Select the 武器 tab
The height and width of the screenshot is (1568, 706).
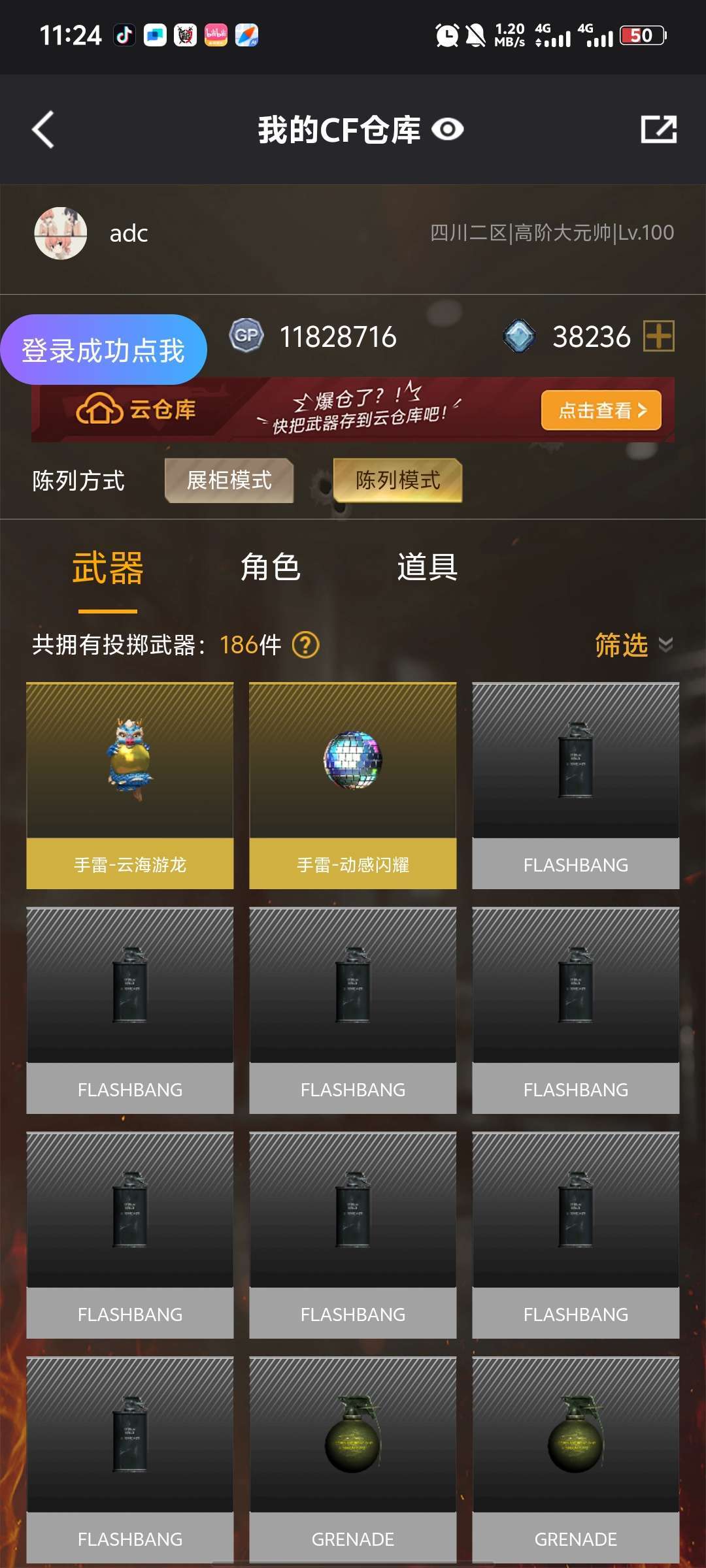click(108, 568)
